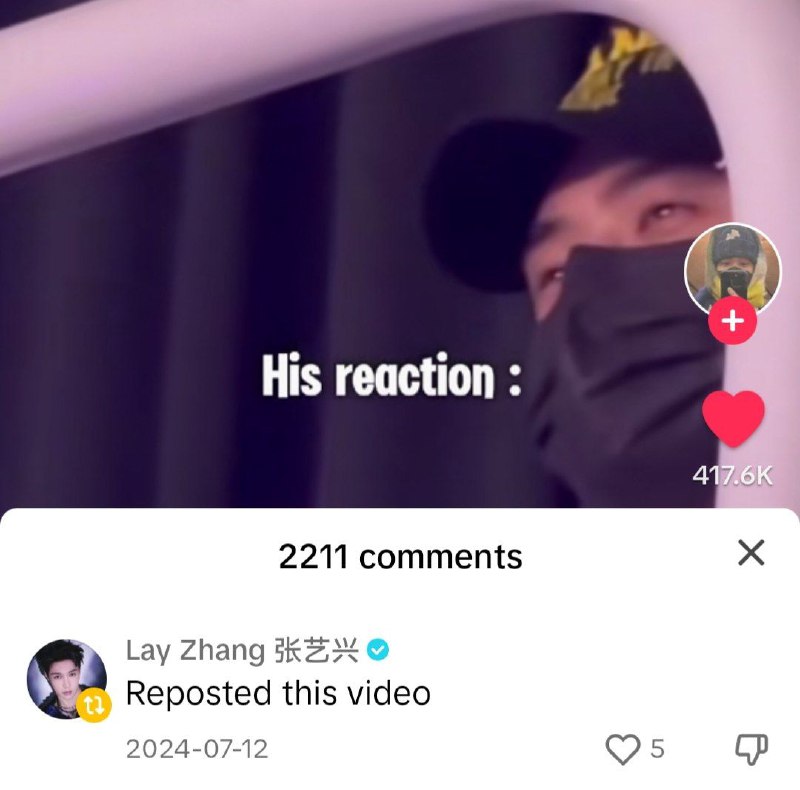Screen dimensions: 800x790
Task: Like Lay Zhang's repost comment
Action: [624, 748]
